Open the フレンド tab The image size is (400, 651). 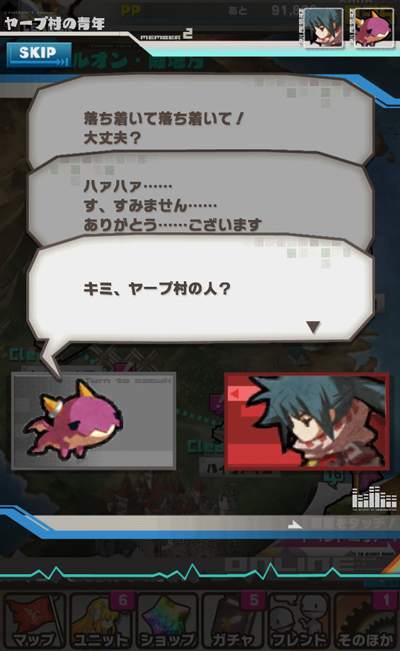pyautogui.click(x=299, y=622)
